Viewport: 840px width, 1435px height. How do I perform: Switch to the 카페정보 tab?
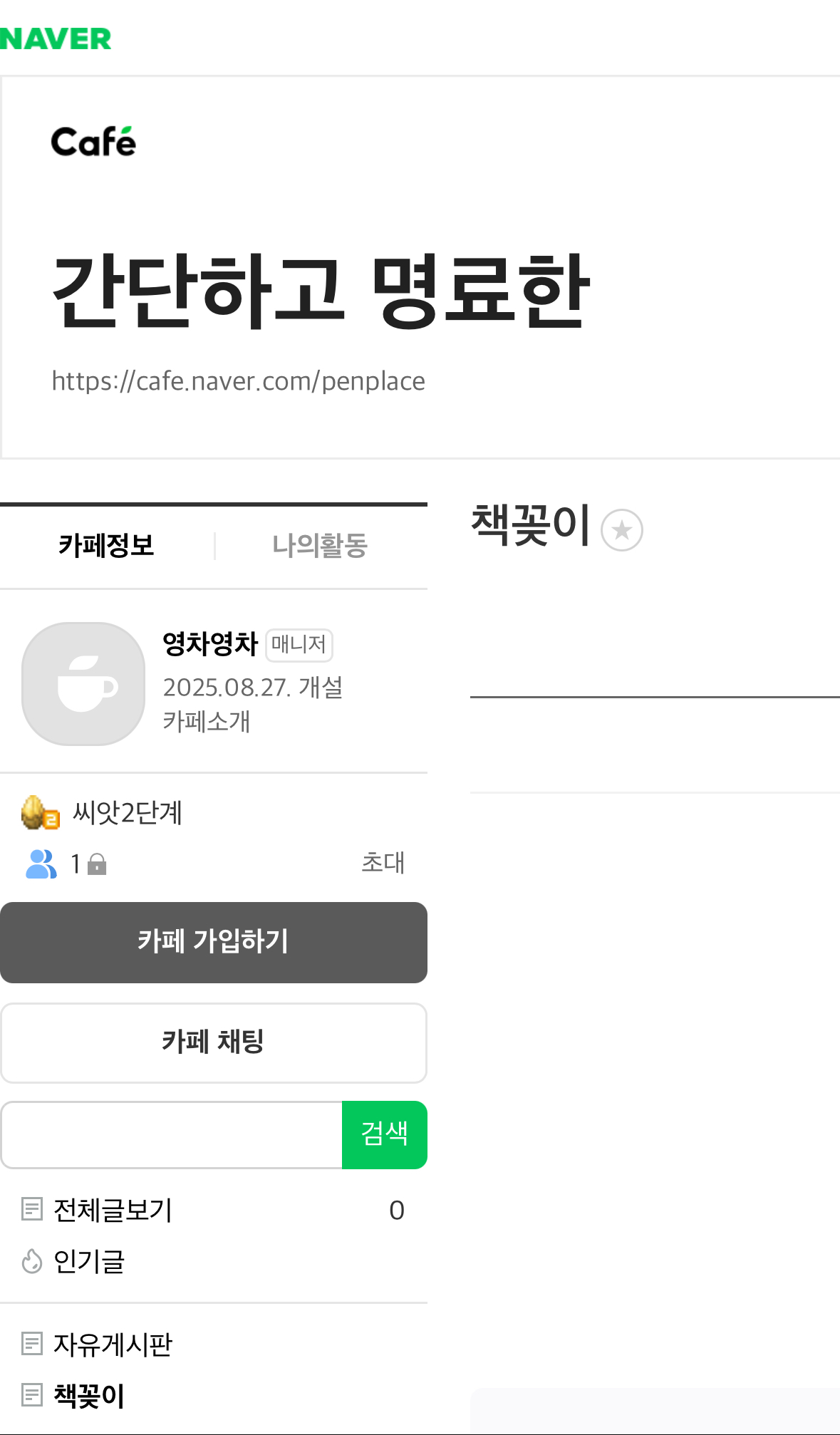[107, 546]
